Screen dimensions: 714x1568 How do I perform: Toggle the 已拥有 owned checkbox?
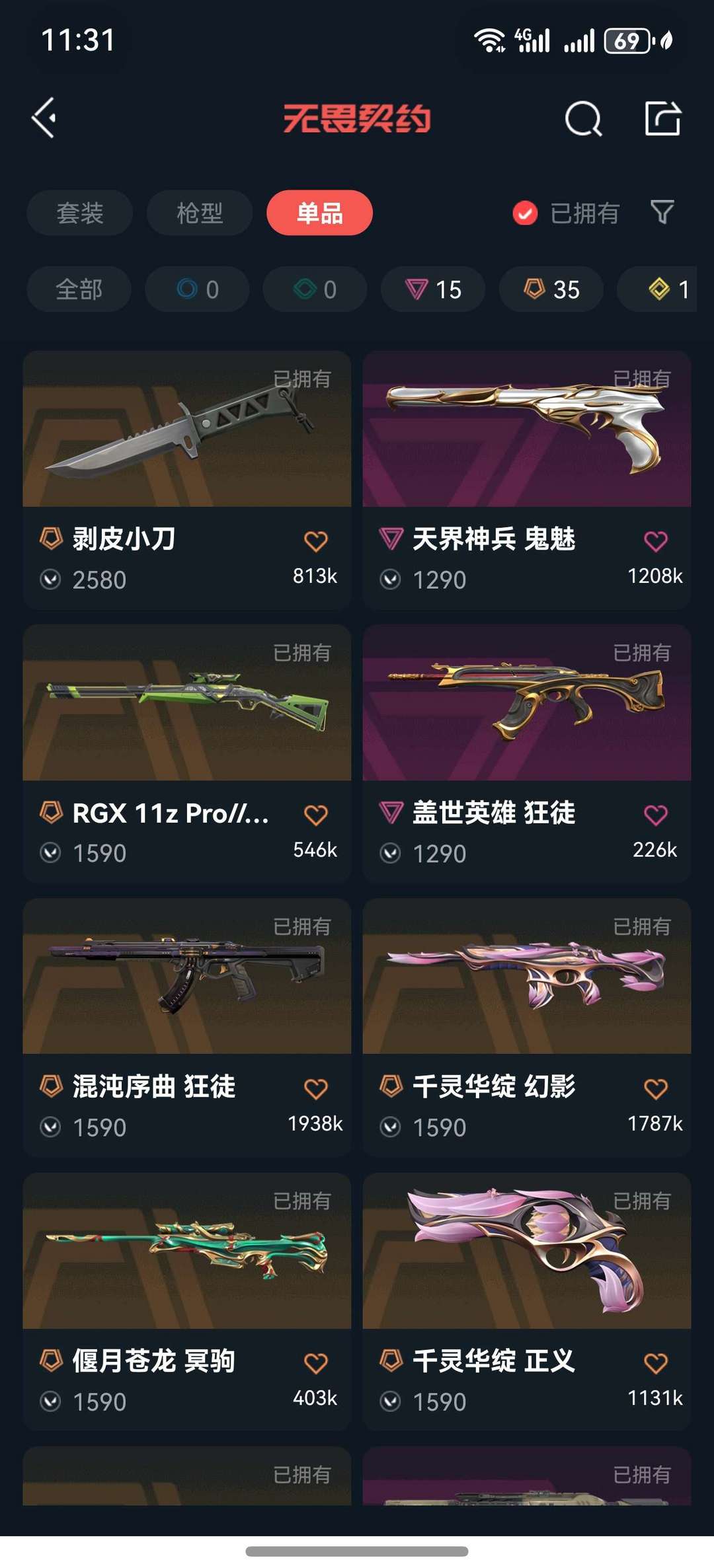[x=524, y=213]
